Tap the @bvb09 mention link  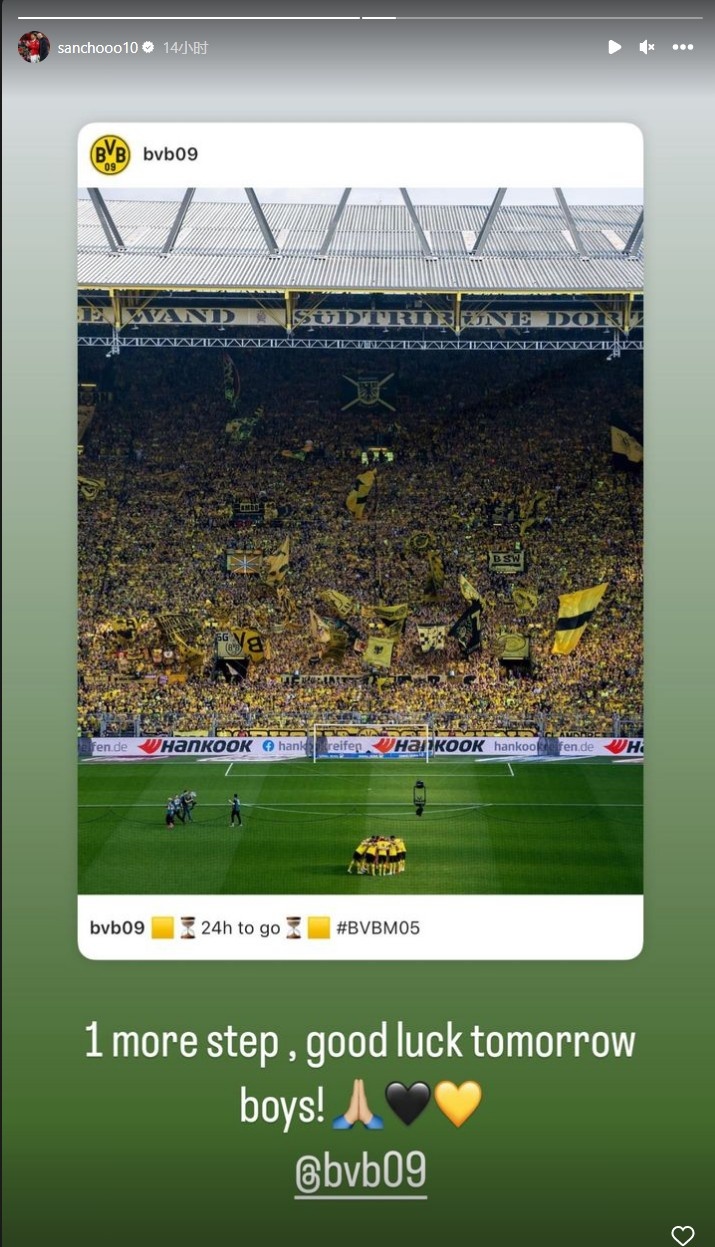coord(361,1170)
